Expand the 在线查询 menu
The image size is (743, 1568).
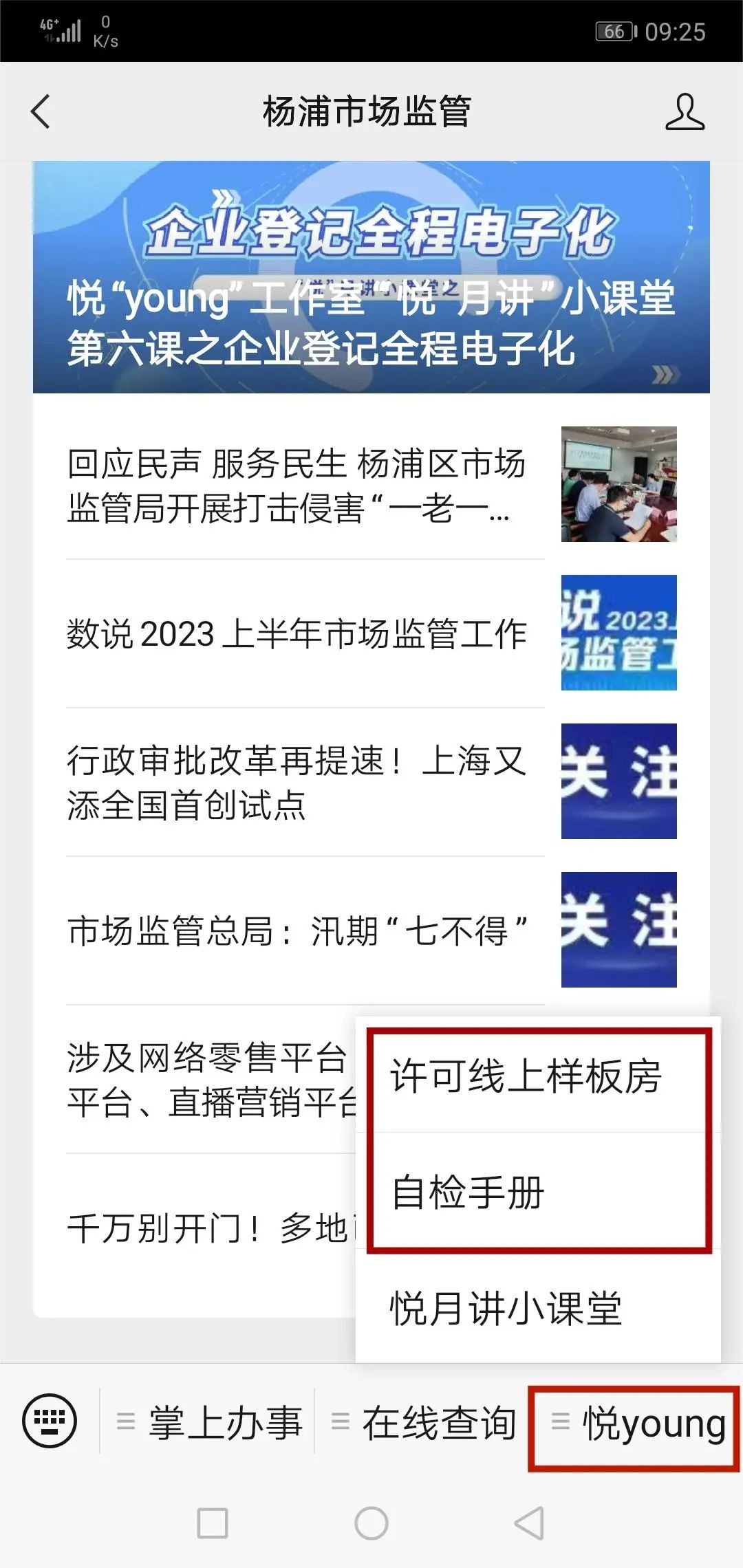tap(423, 1422)
